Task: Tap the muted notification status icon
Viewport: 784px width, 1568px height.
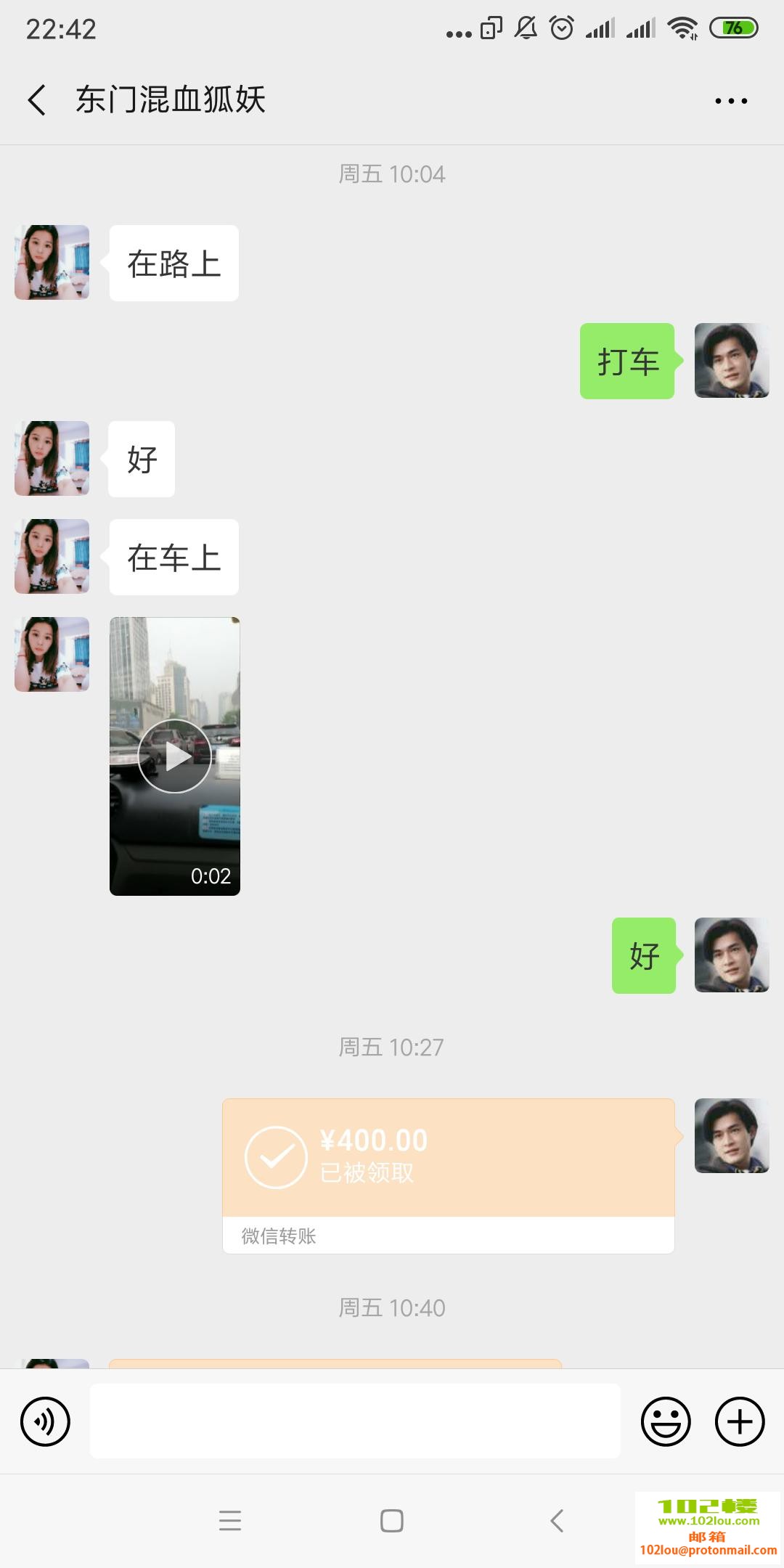Action: pos(525,28)
